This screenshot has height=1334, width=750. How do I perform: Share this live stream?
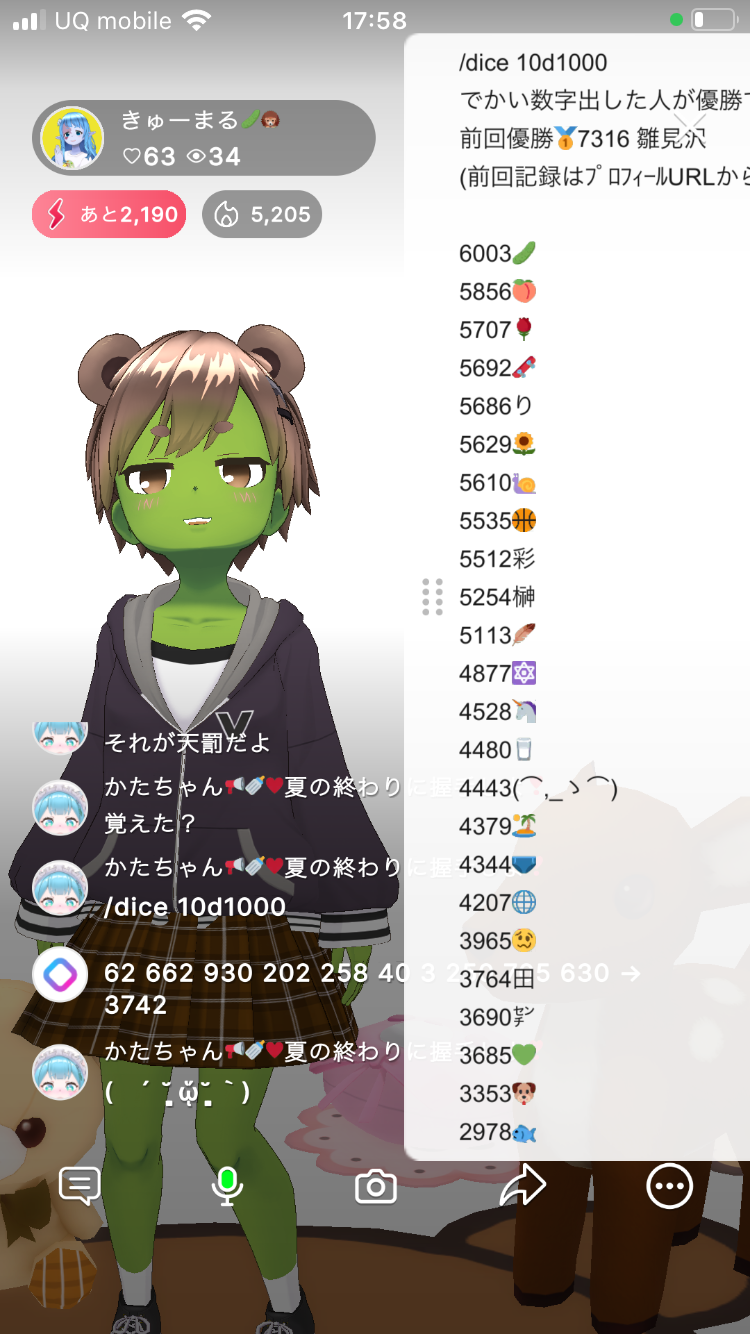[522, 1186]
